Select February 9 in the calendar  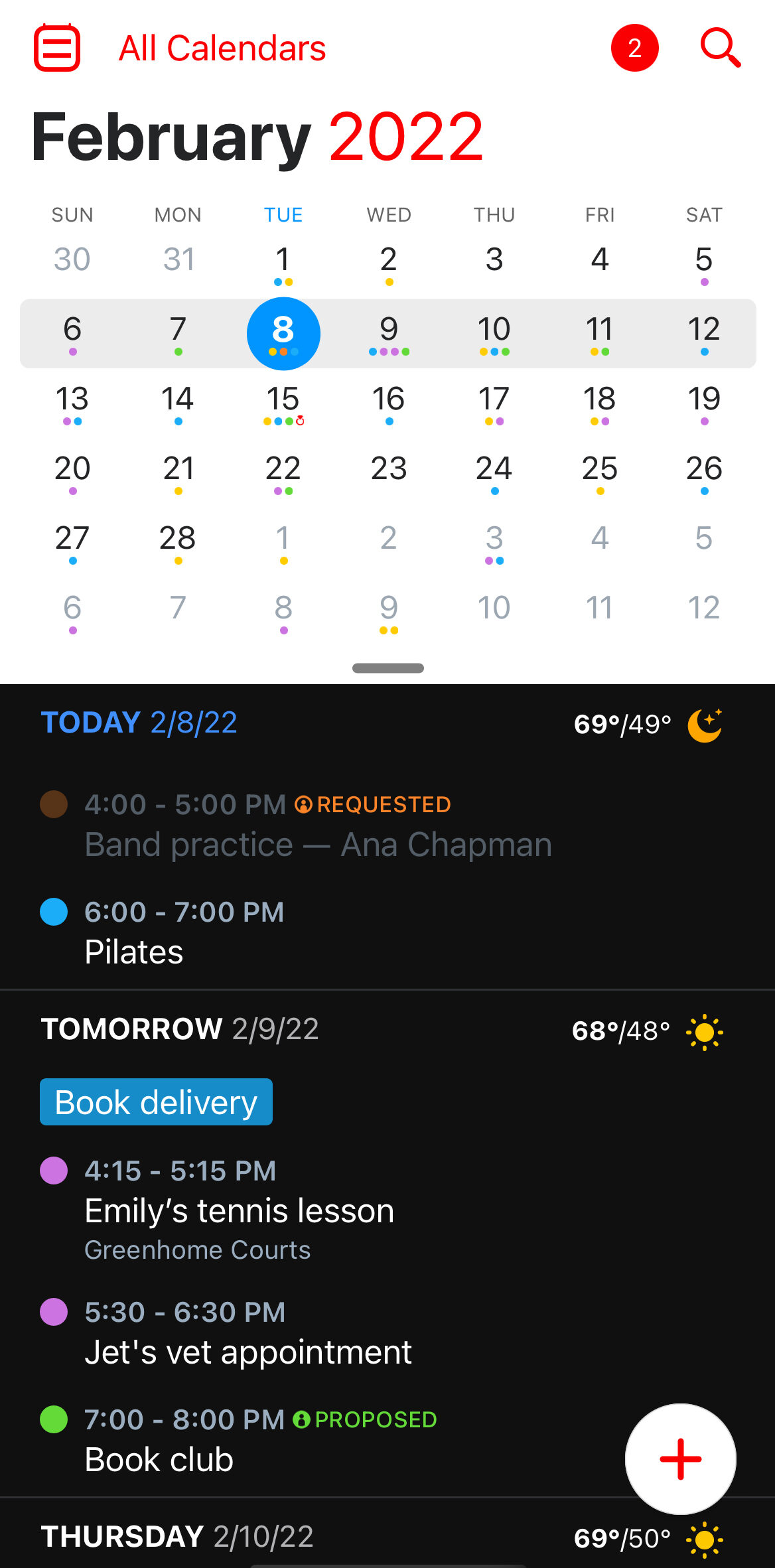point(389,333)
